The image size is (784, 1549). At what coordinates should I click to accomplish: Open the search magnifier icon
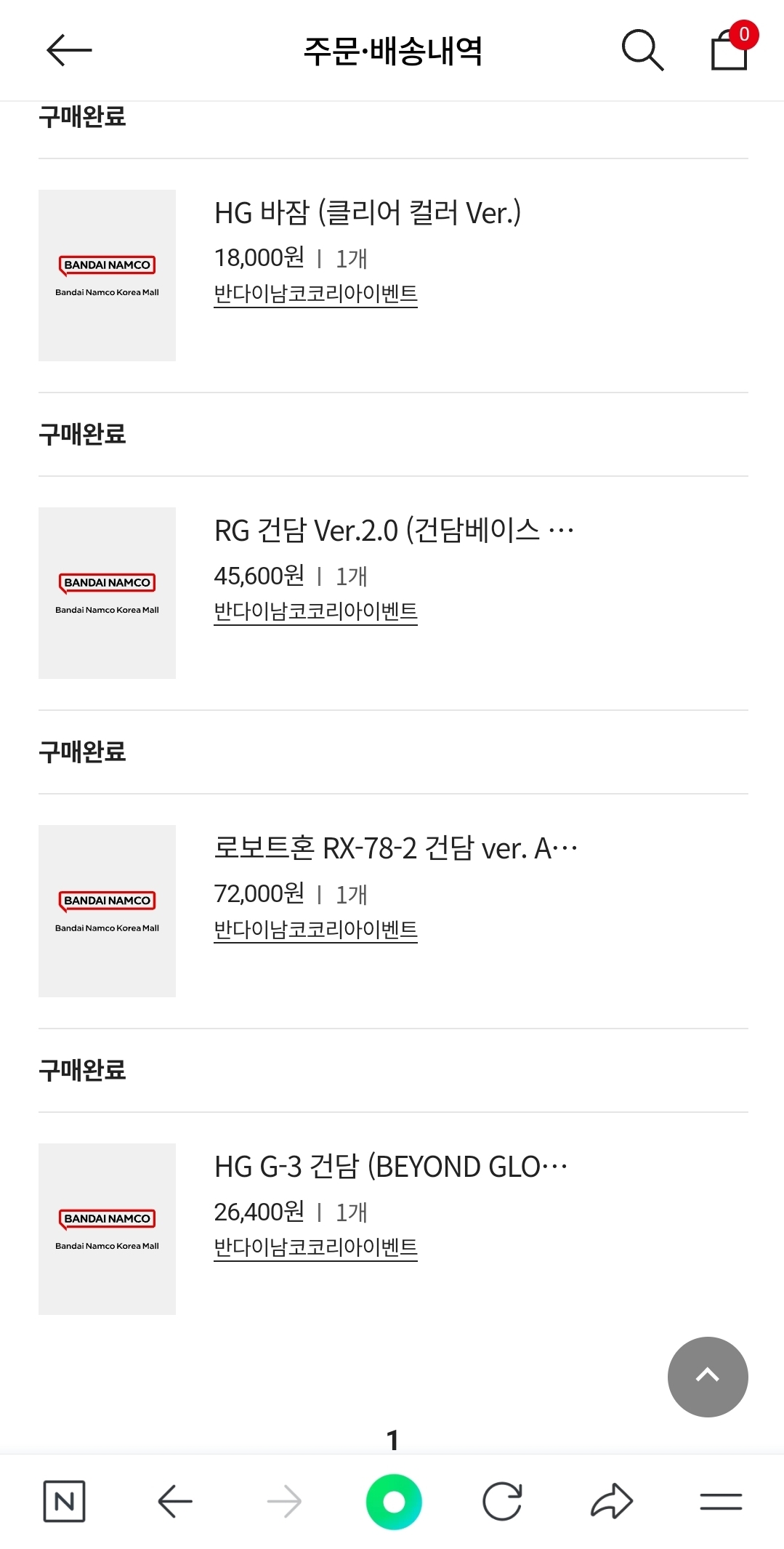tap(642, 50)
